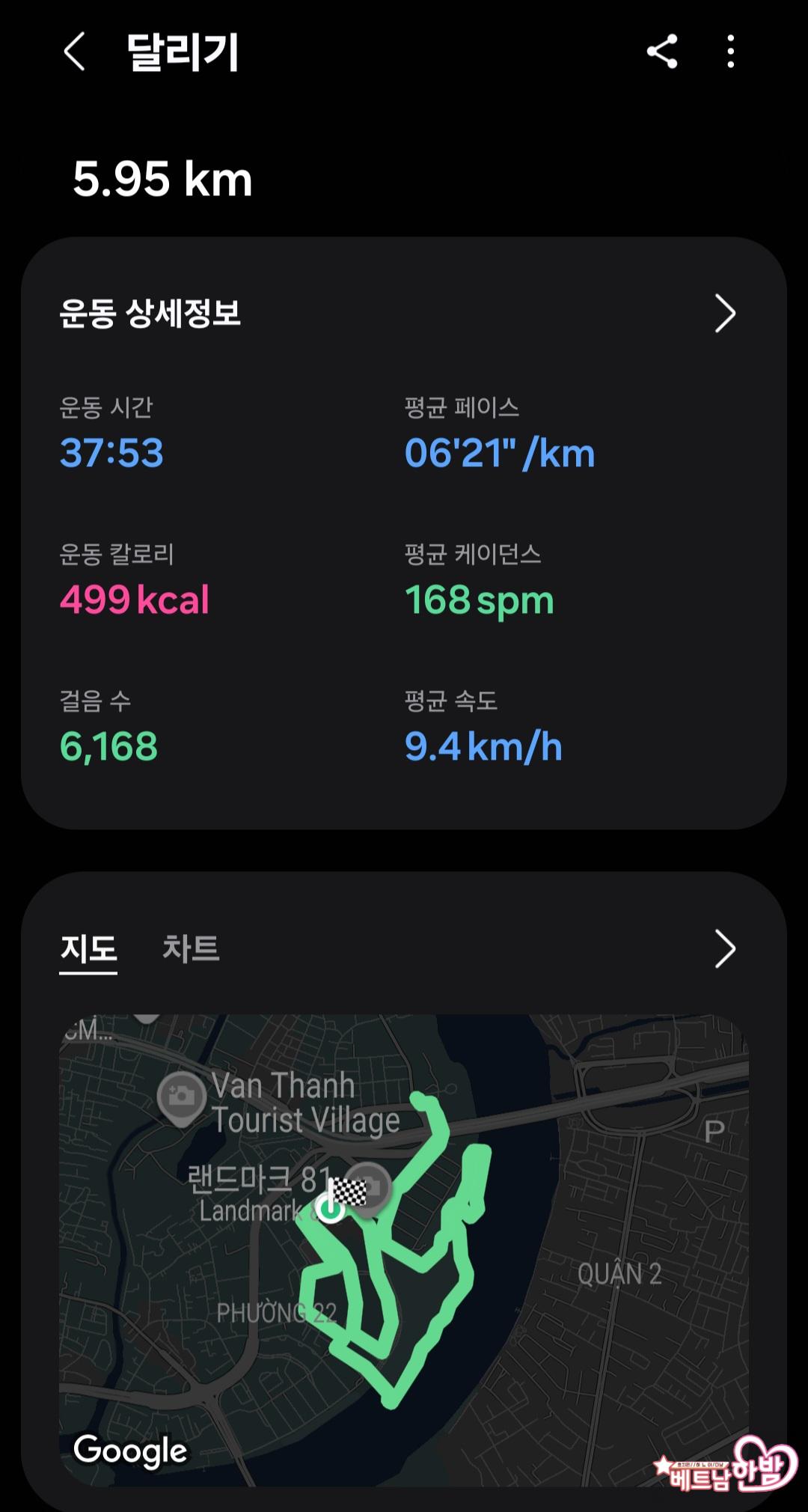808x1512 pixels.
Task: Select the 지도 tab
Action: coord(88,949)
